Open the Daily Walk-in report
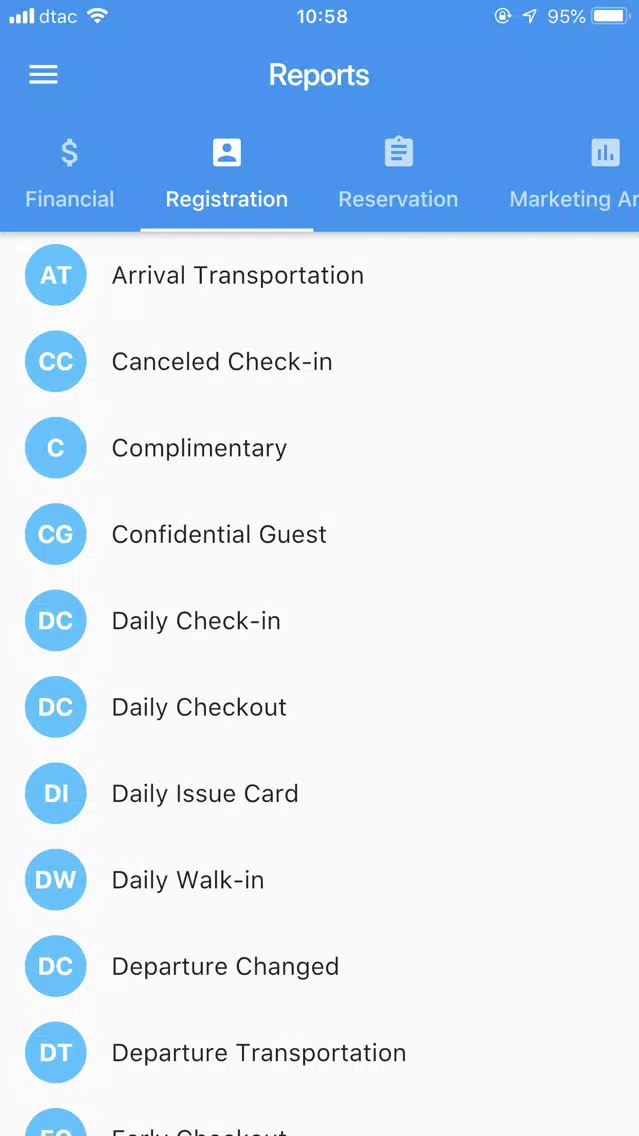Viewport: 639px width, 1136px height. pyautogui.click(x=320, y=880)
